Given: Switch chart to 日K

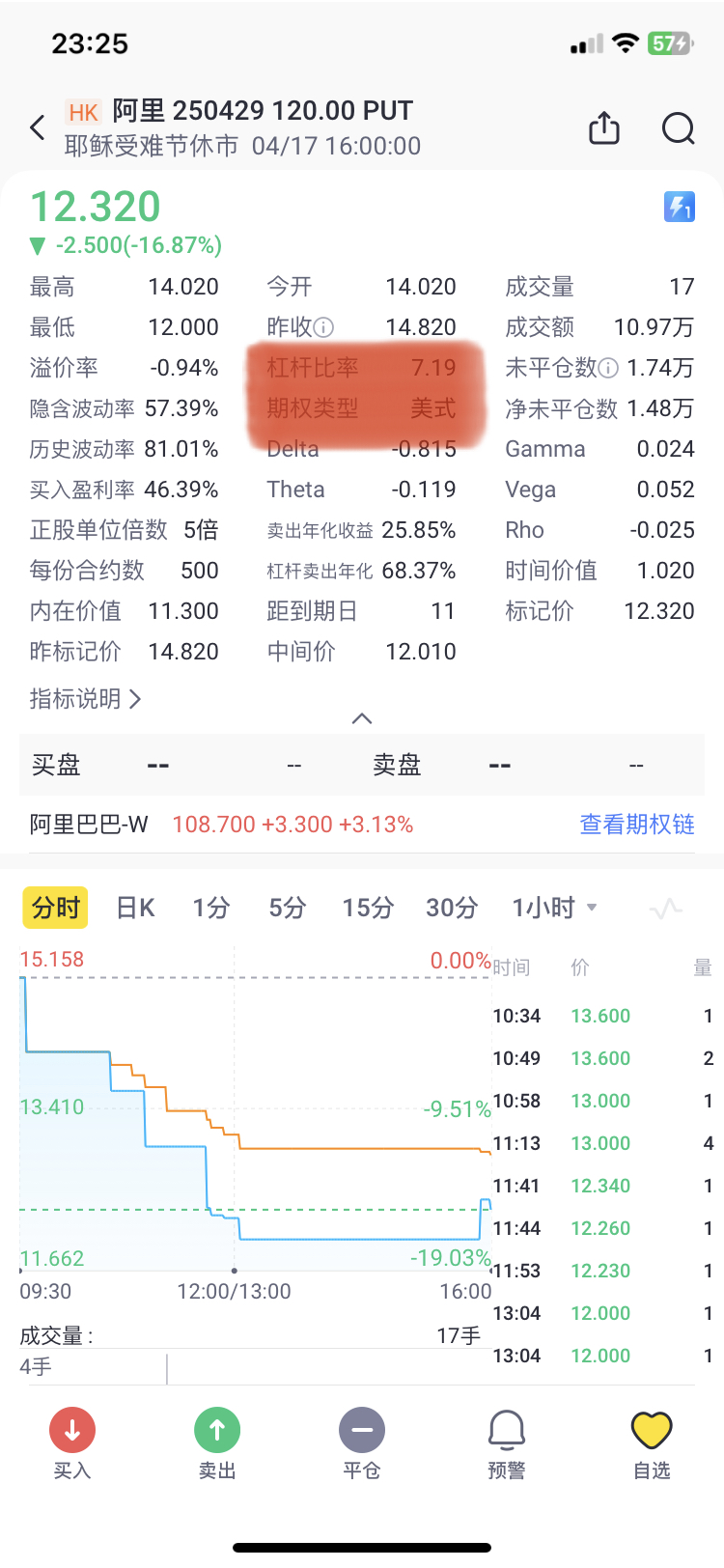Looking at the screenshot, I should 135,908.
